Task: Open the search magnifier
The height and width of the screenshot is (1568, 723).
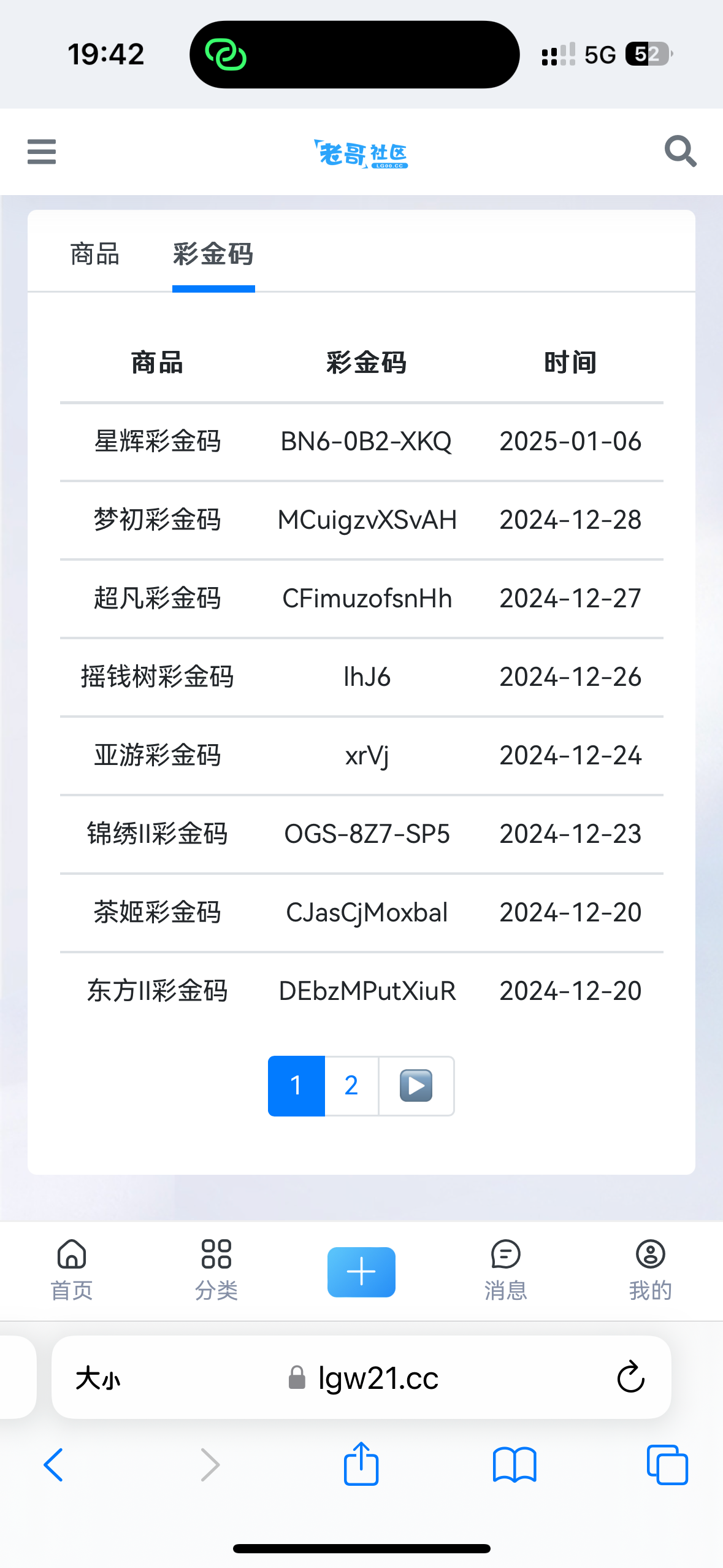Action: [680, 152]
